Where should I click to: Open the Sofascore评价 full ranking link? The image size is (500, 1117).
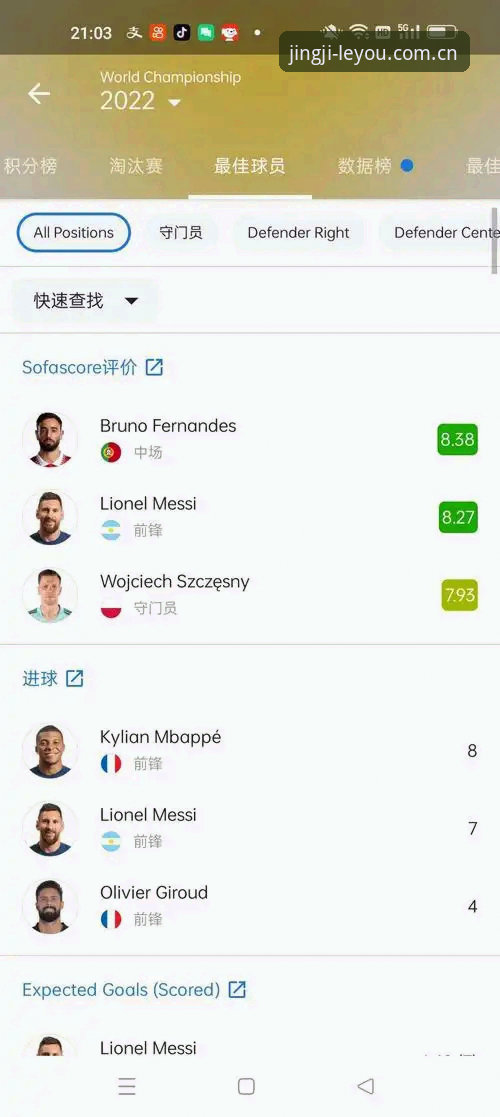93,368
